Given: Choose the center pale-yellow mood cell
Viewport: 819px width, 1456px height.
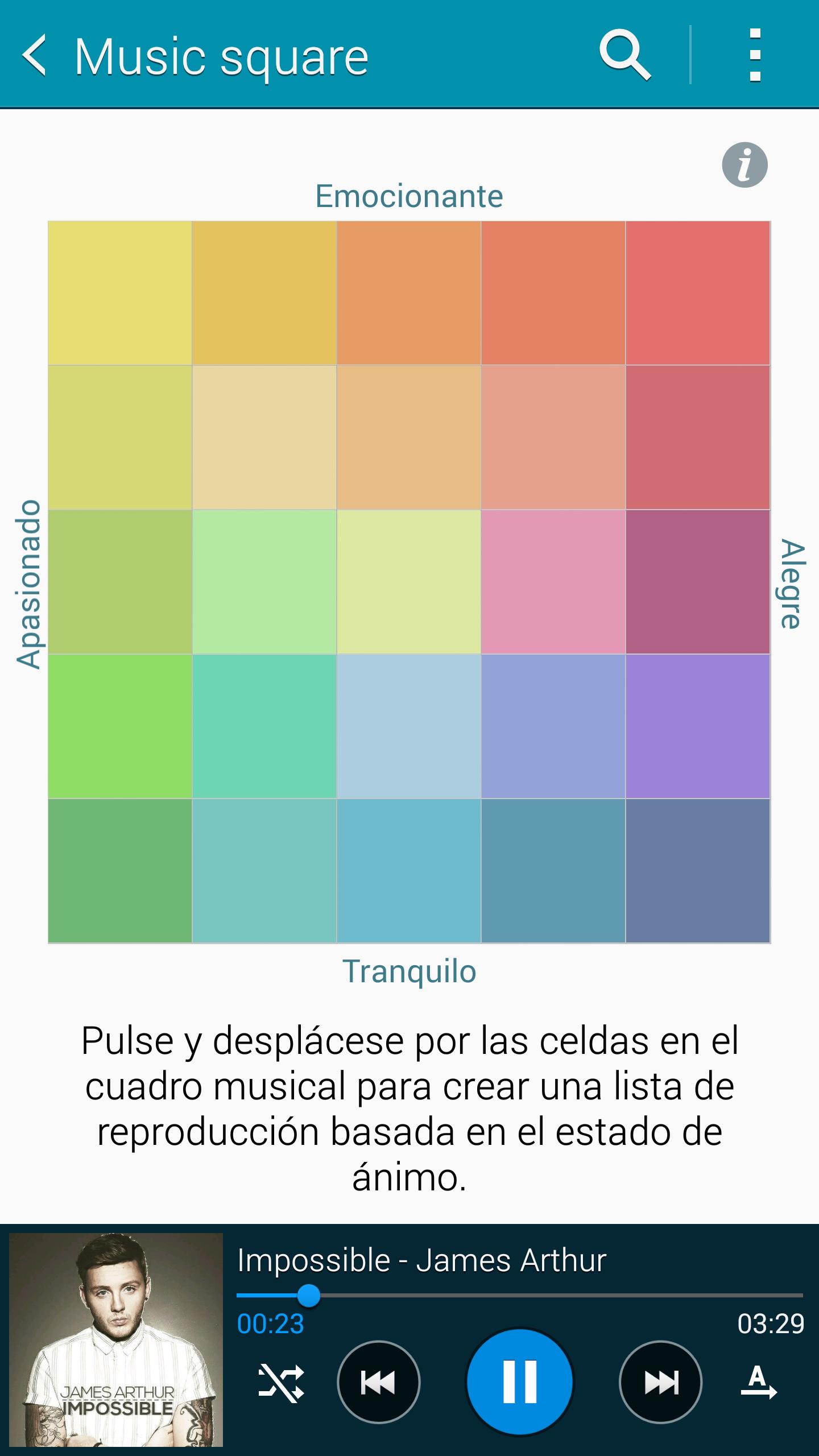Looking at the screenshot, I should [x=409, y=581].
